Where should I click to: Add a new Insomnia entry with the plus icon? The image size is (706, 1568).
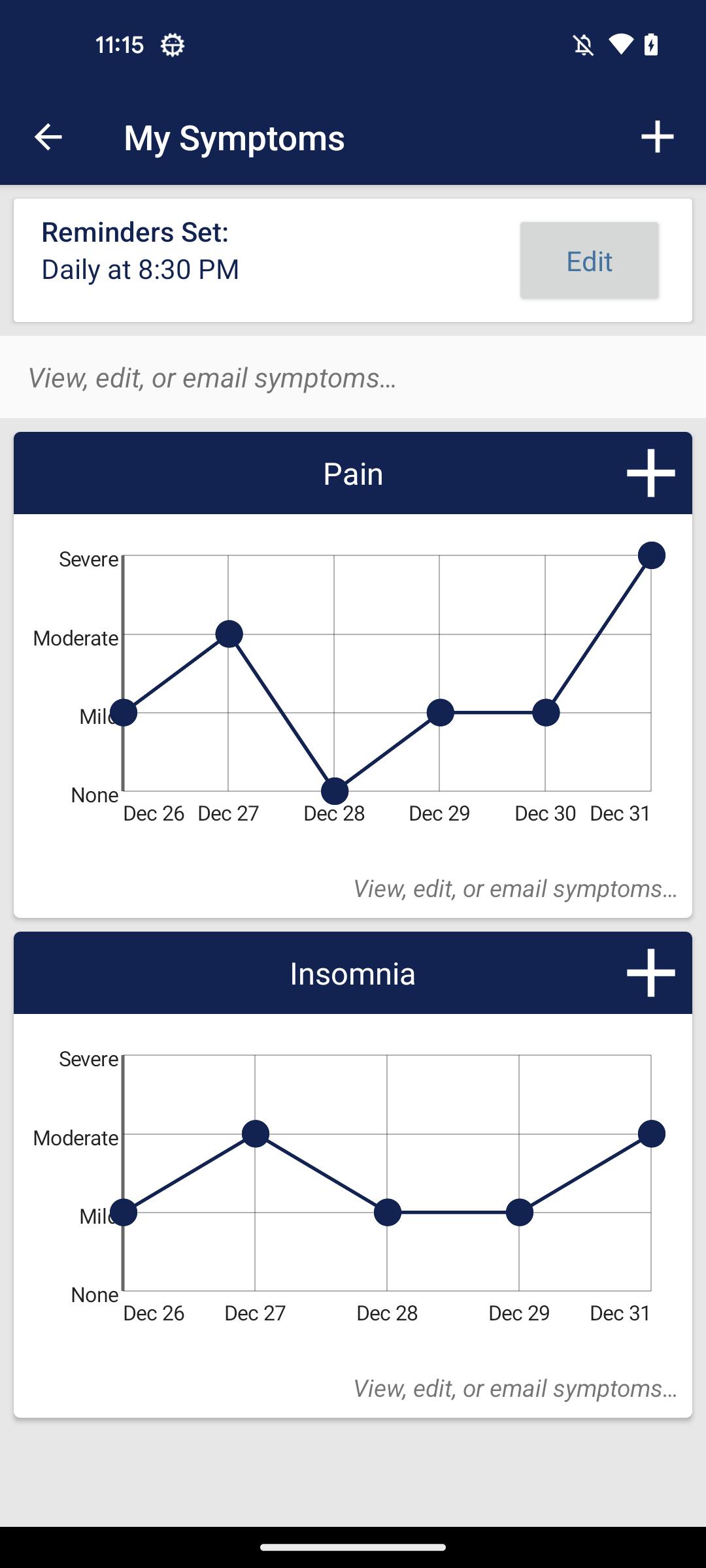pos(650,973)
